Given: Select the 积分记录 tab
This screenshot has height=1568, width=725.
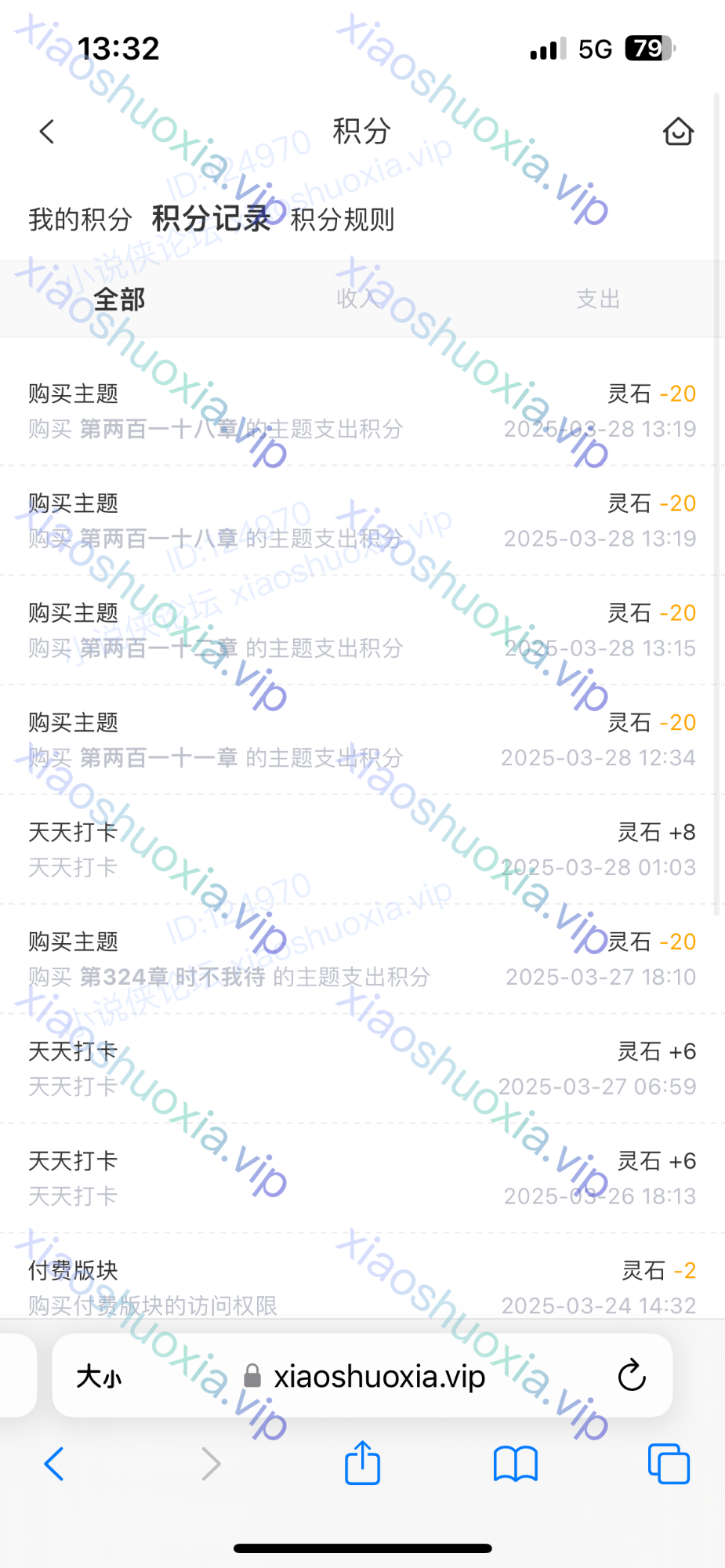Looking at the screenshot, I should (x=211, y=220).
